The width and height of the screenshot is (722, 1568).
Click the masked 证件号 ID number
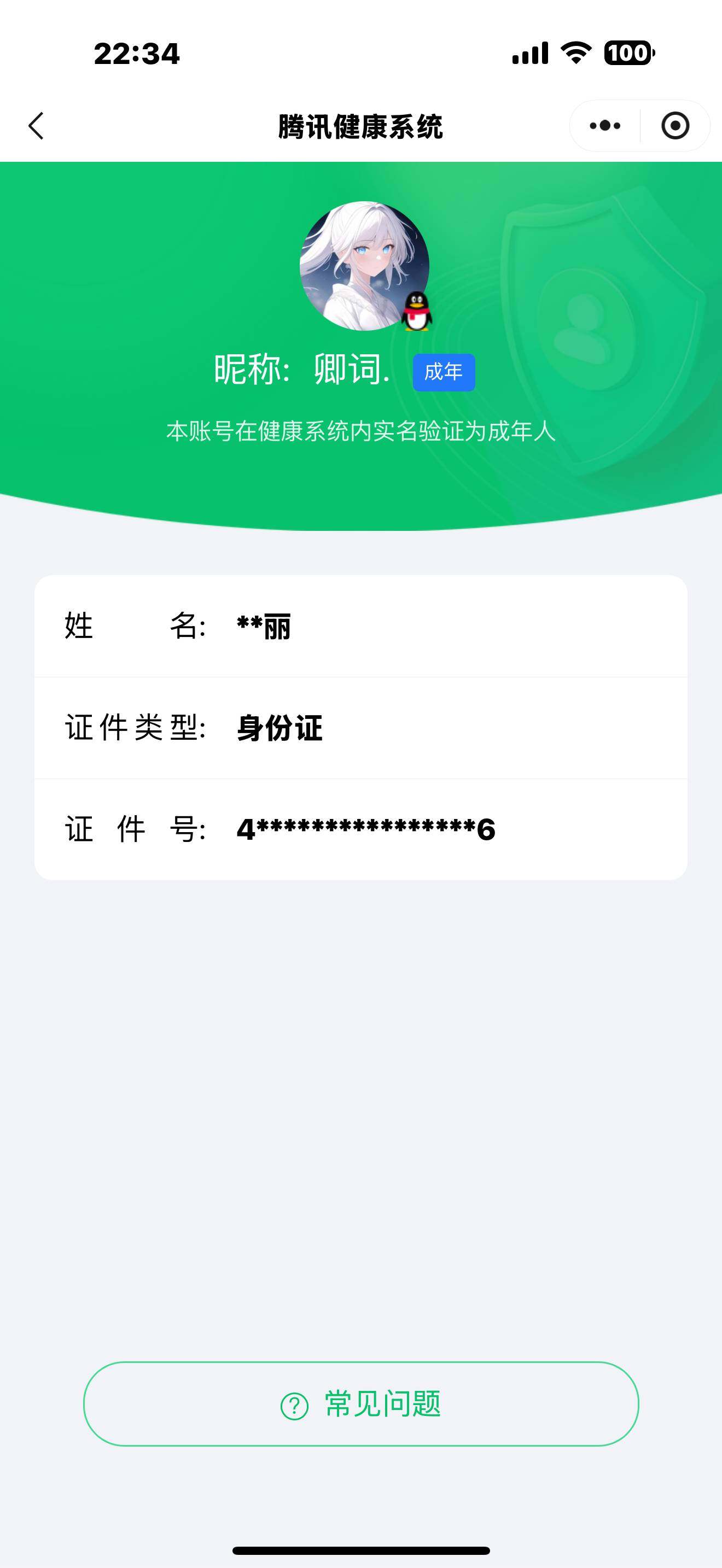coord(365,829)
